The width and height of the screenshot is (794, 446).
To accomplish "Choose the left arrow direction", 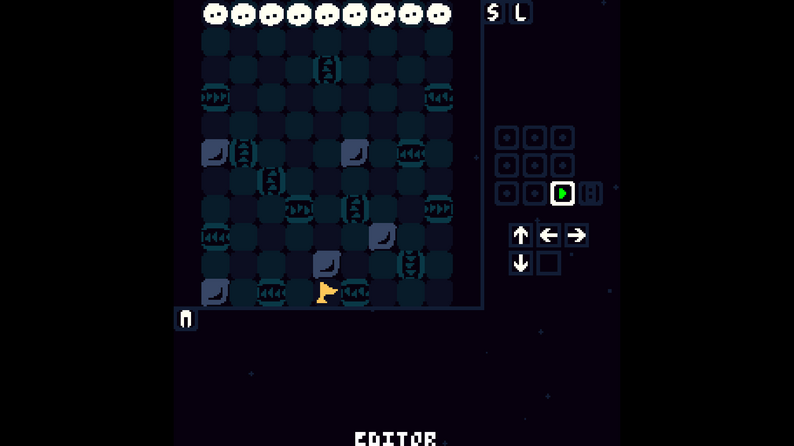I will pyautogui.click(x=549, y=235).
